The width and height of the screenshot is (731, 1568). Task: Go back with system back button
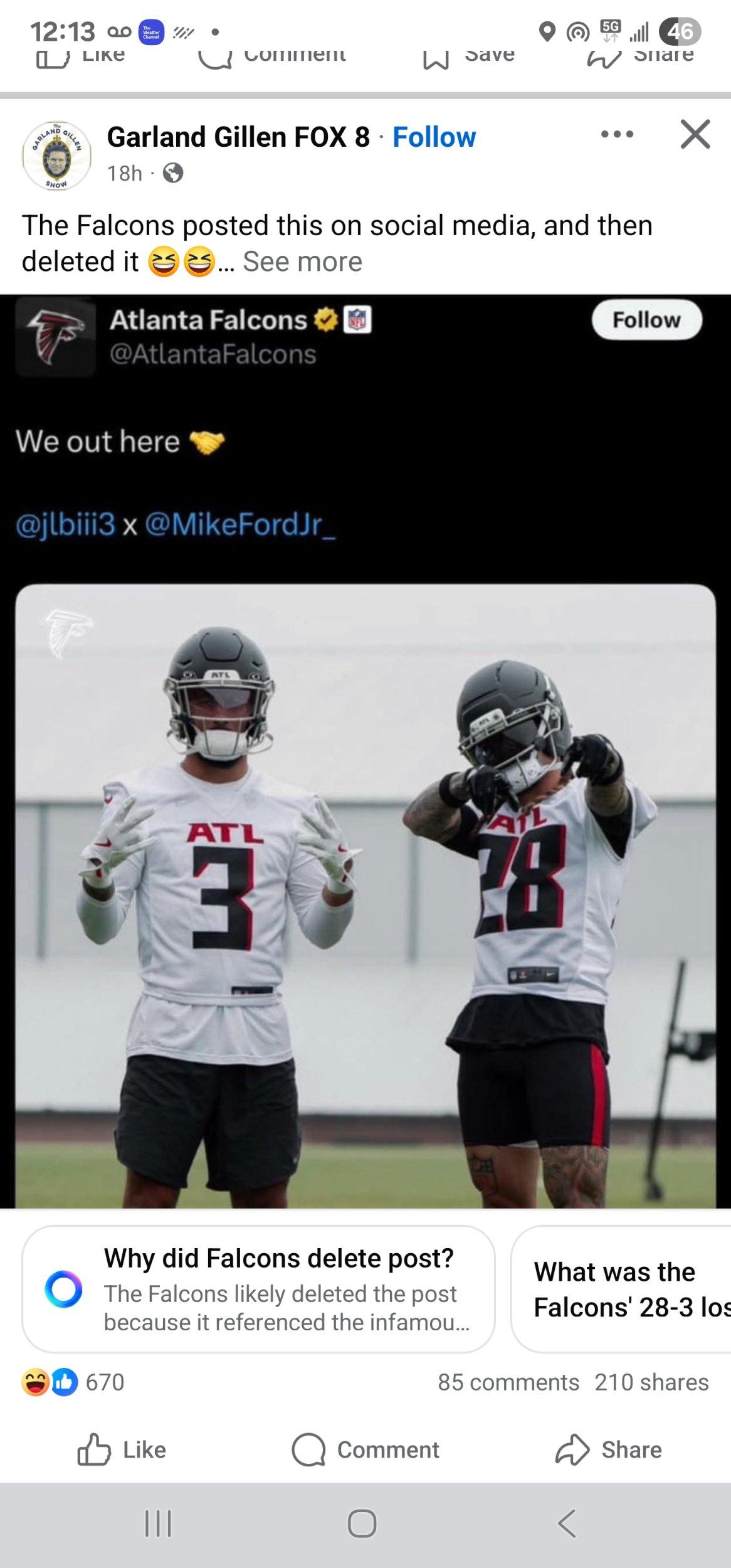tap(567, 1523)
